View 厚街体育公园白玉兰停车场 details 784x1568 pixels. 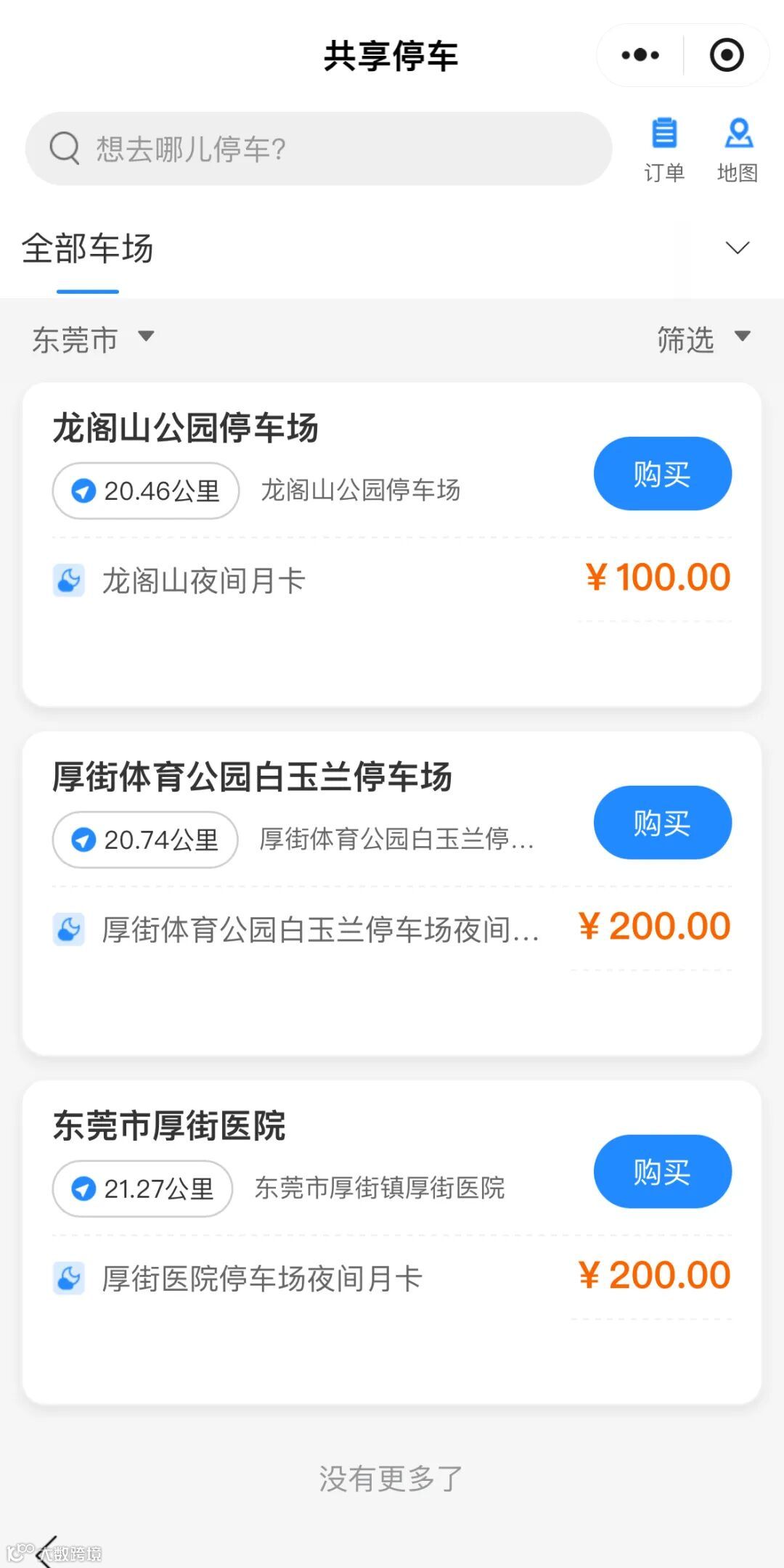coord(253,777)
